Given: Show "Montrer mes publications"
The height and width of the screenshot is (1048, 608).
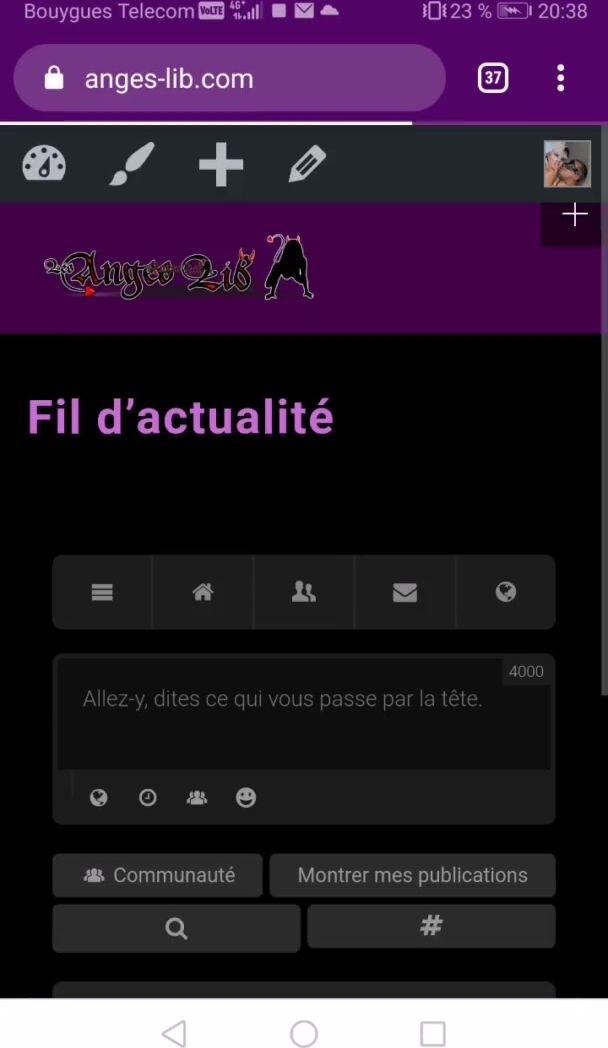Looking at the screenshot, I should pyautogui.click(x=412, y=875).
